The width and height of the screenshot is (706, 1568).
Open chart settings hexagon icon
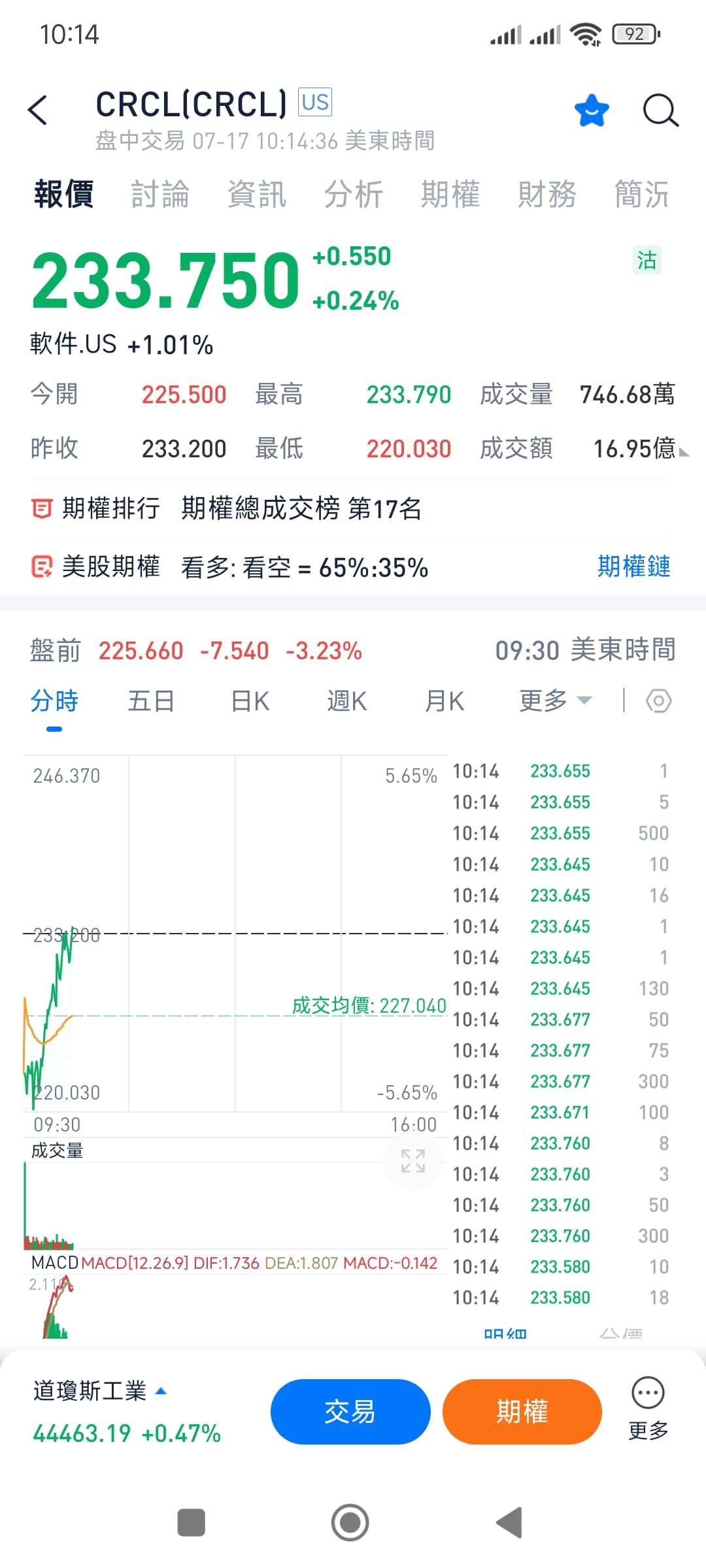(658, 701)
